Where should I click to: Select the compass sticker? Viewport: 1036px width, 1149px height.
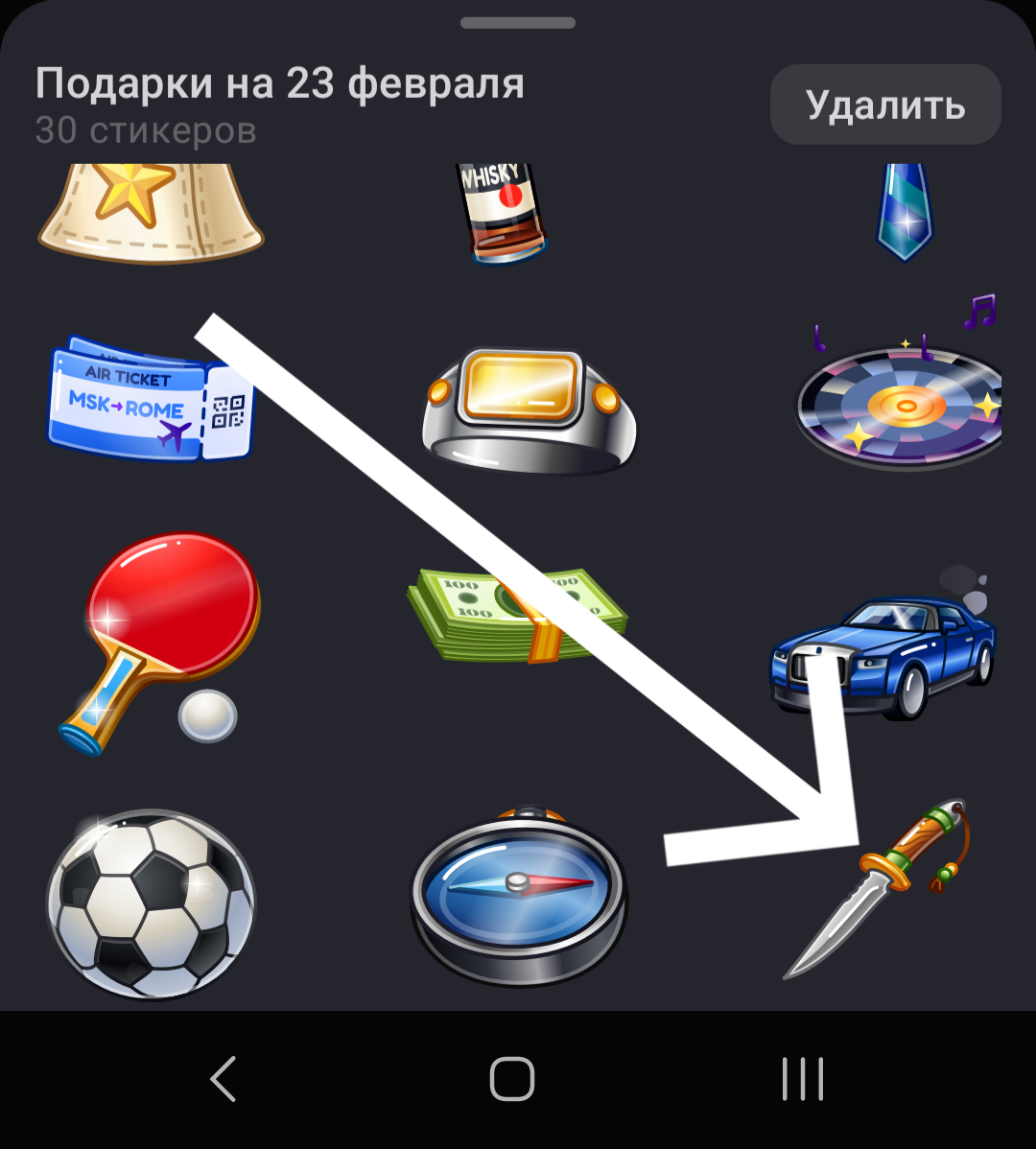coord(518,897)
